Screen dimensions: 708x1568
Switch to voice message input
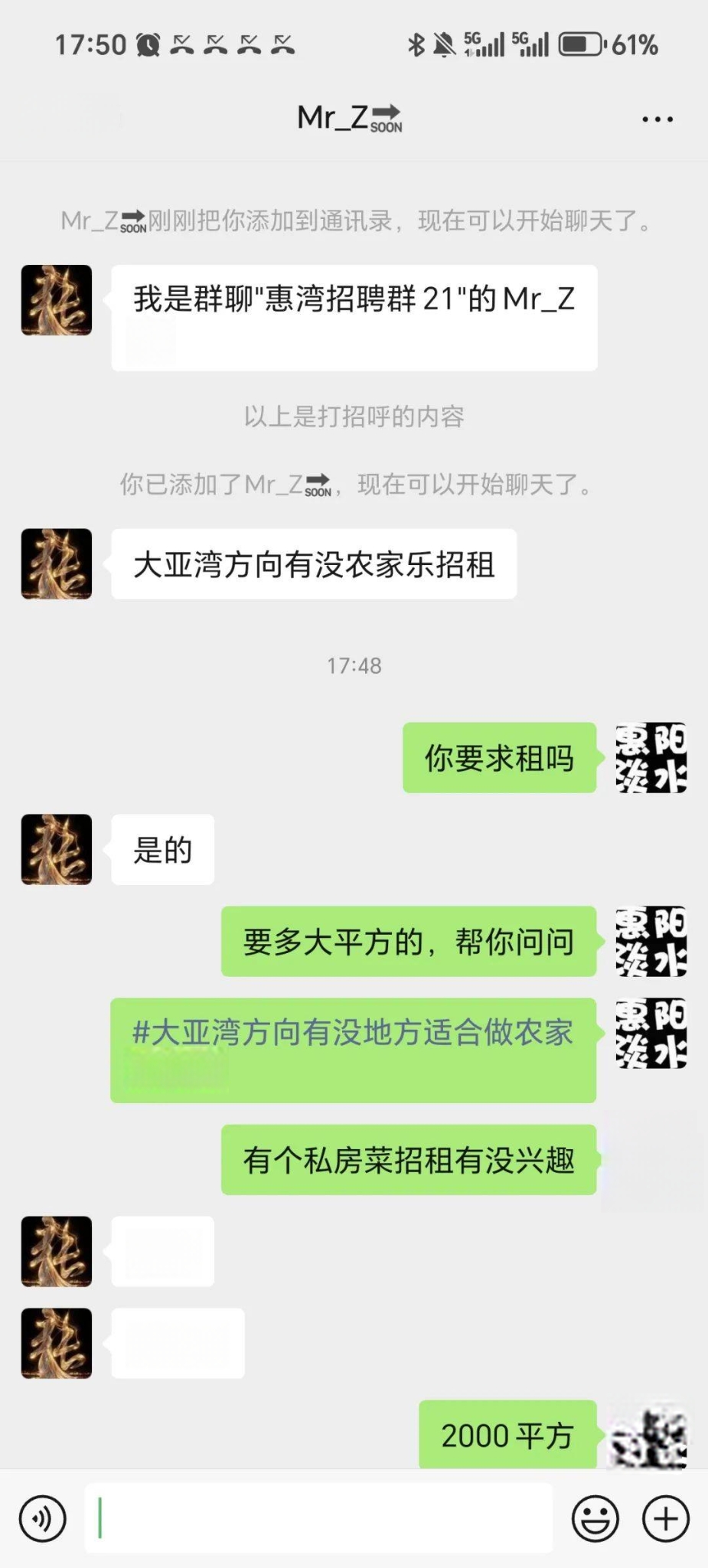tap(43, 1518)
